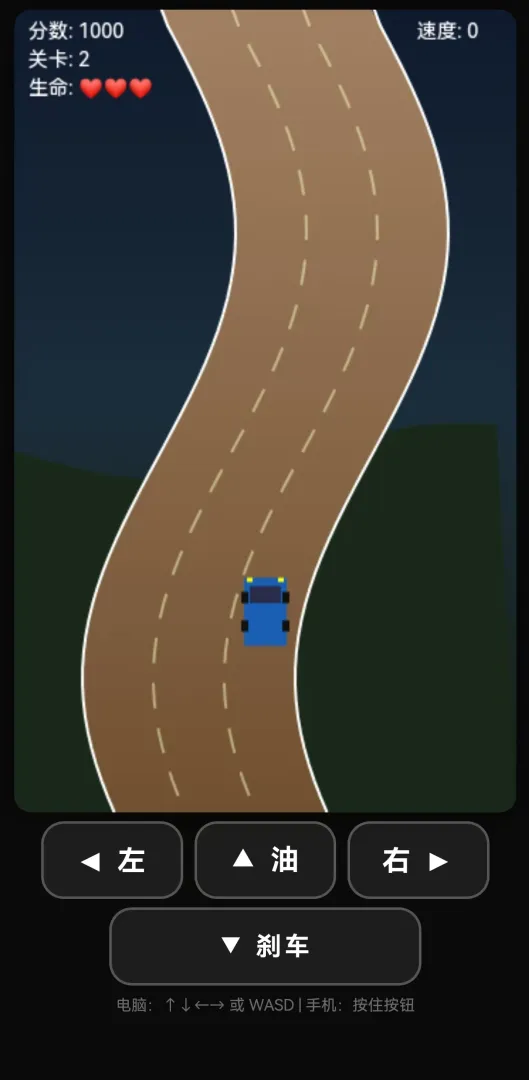Tap the 左 steer-left button
The height and width of the screenshot is (1080, 529).
pyautogui.click(x=112, y=860)
